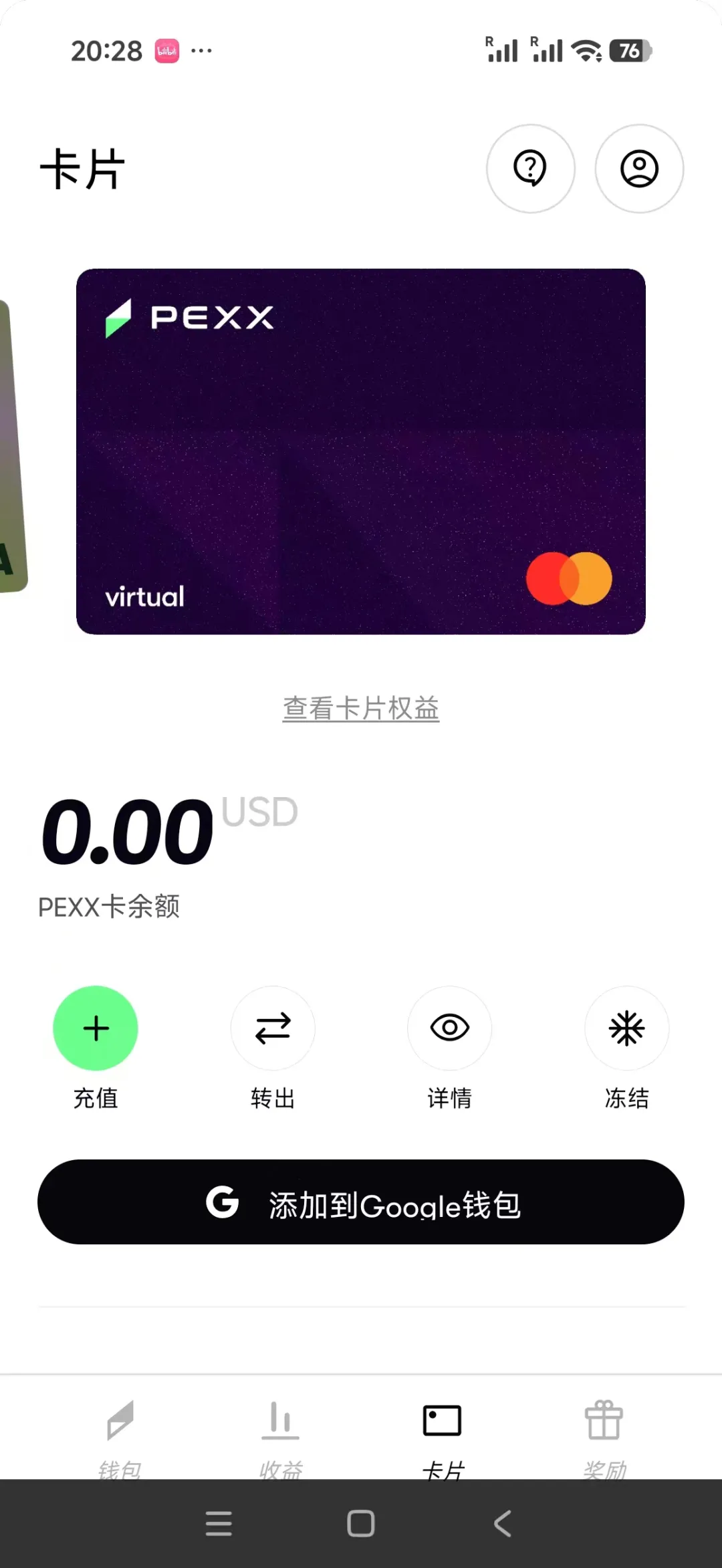
Task: Switch to the 收益 tab
Action: 281,1434
